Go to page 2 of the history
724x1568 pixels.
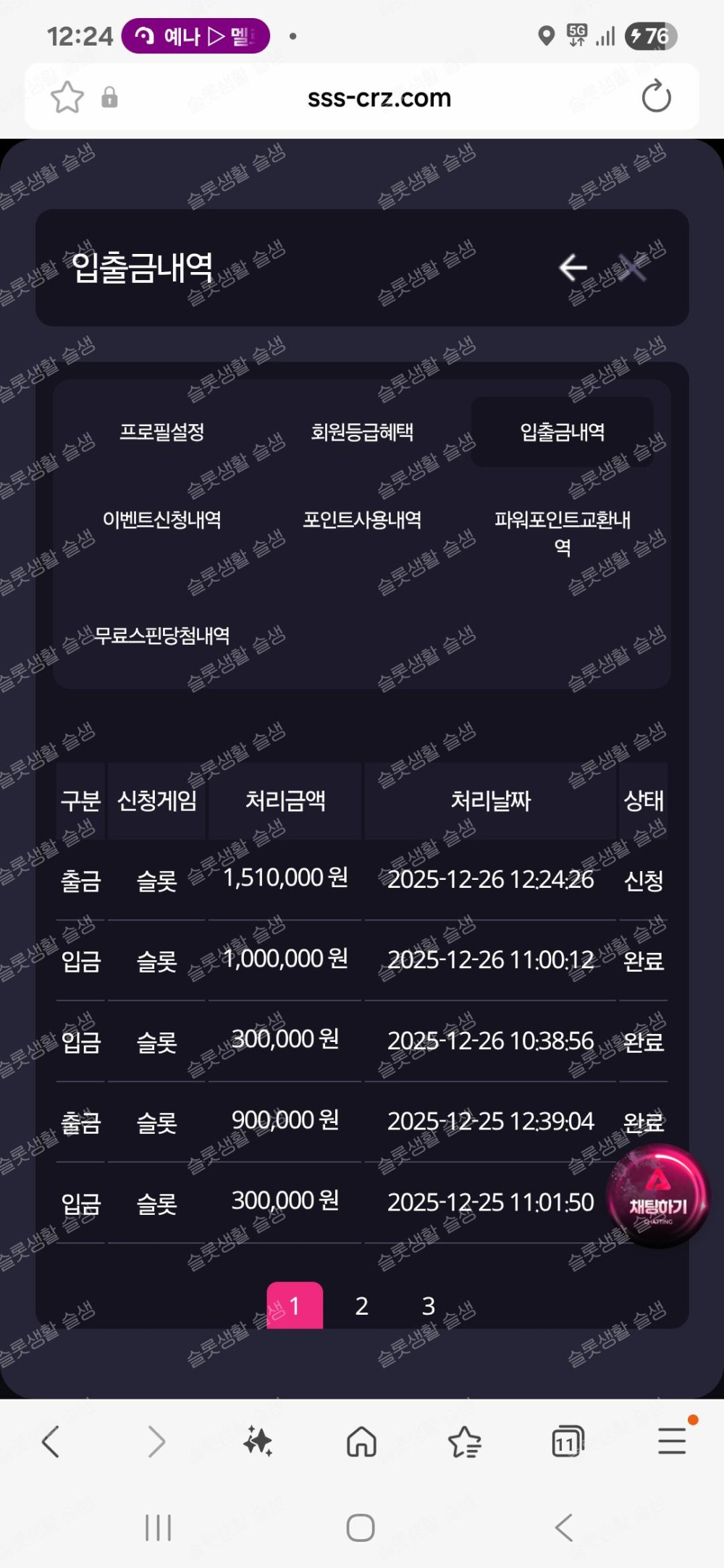362,1306
